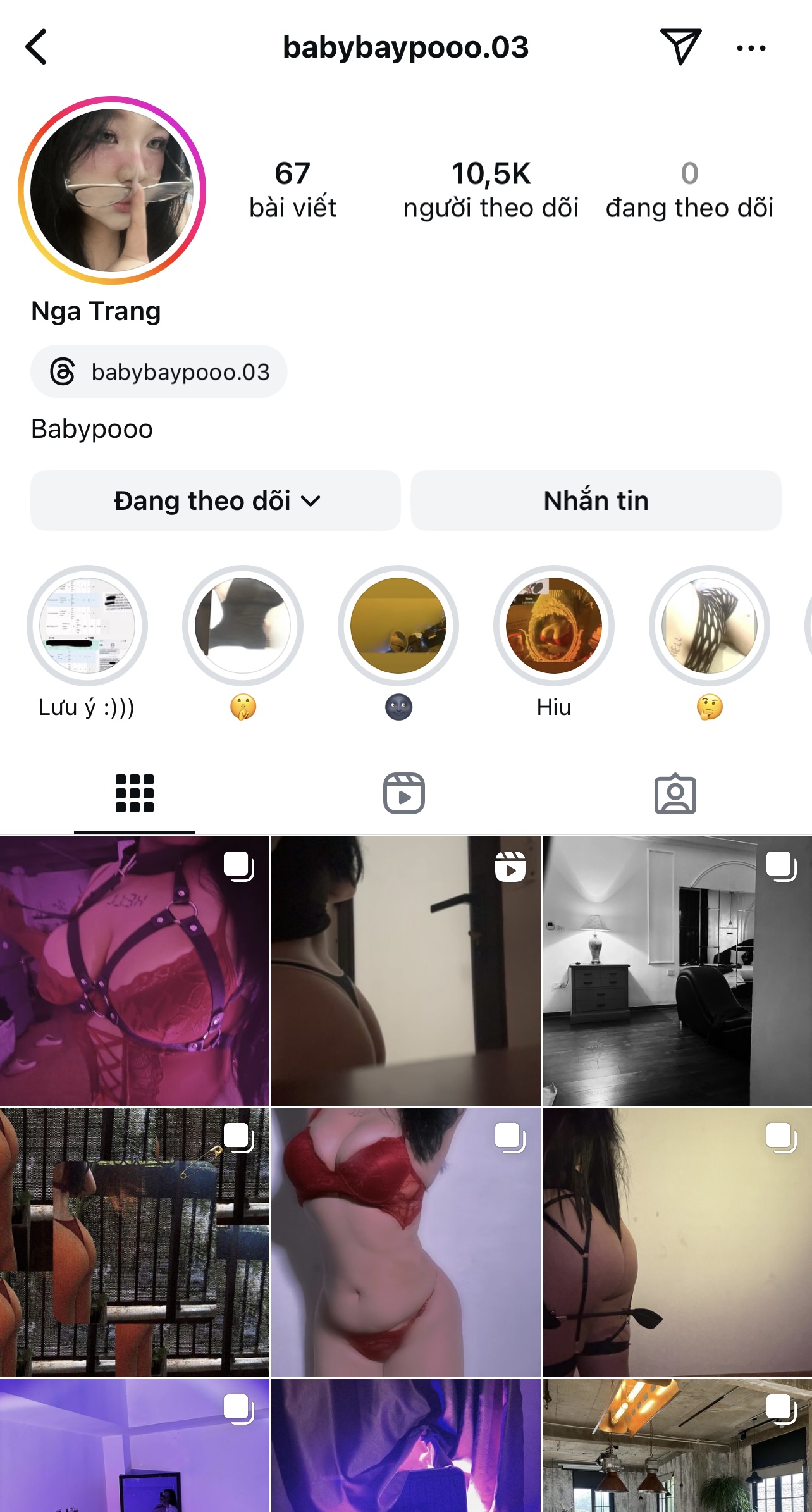Open the black-and-white room post
The height and width of the screenshot is (1512, 812).
[x=677, y=971]
